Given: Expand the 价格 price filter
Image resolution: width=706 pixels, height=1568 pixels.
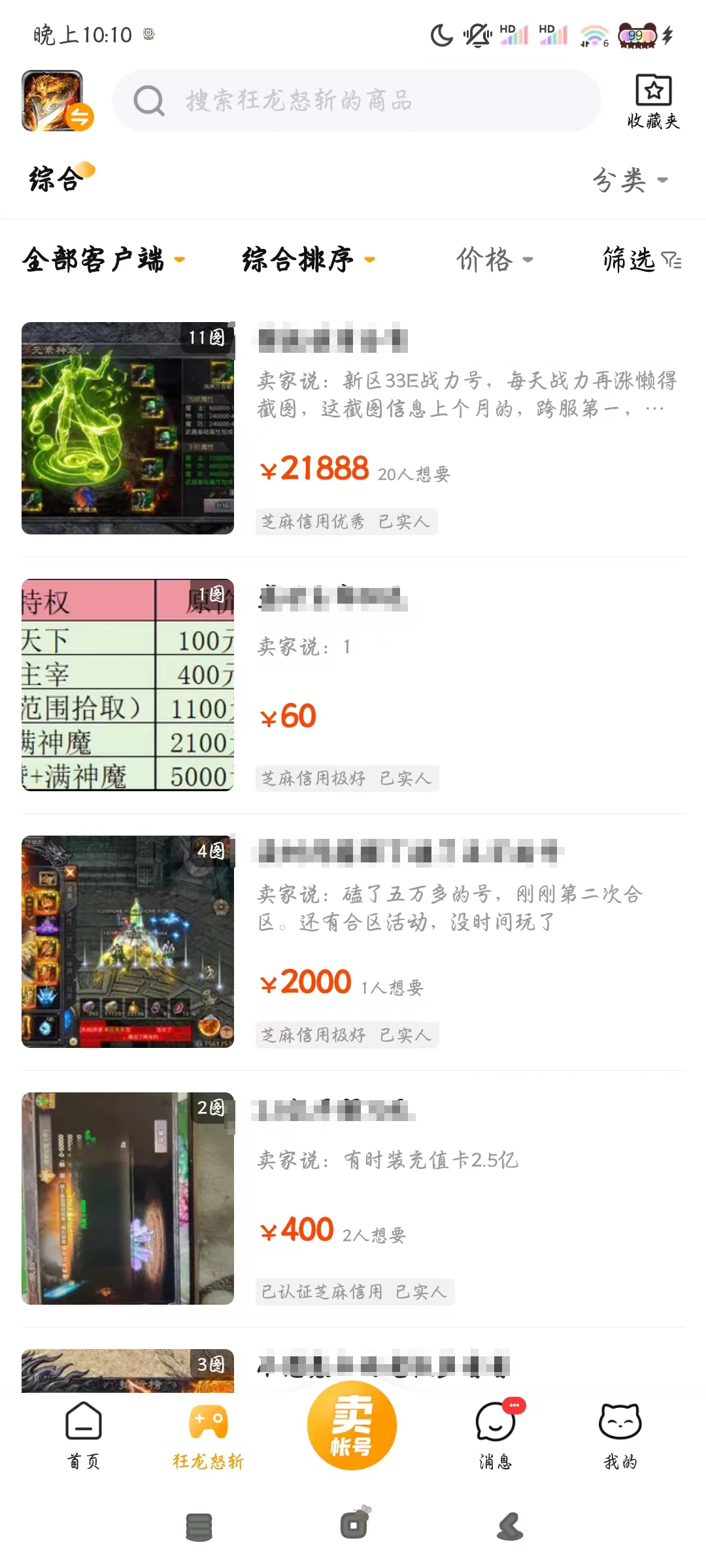Looking at the screenshot, I should click(x=494, y=259).
